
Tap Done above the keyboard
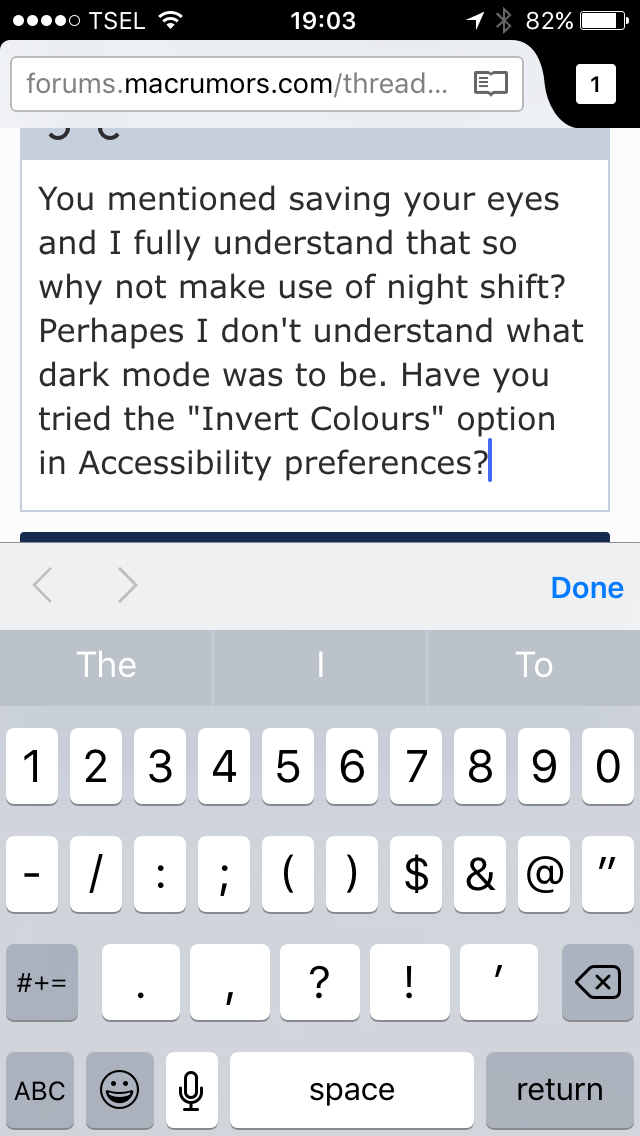587,587
